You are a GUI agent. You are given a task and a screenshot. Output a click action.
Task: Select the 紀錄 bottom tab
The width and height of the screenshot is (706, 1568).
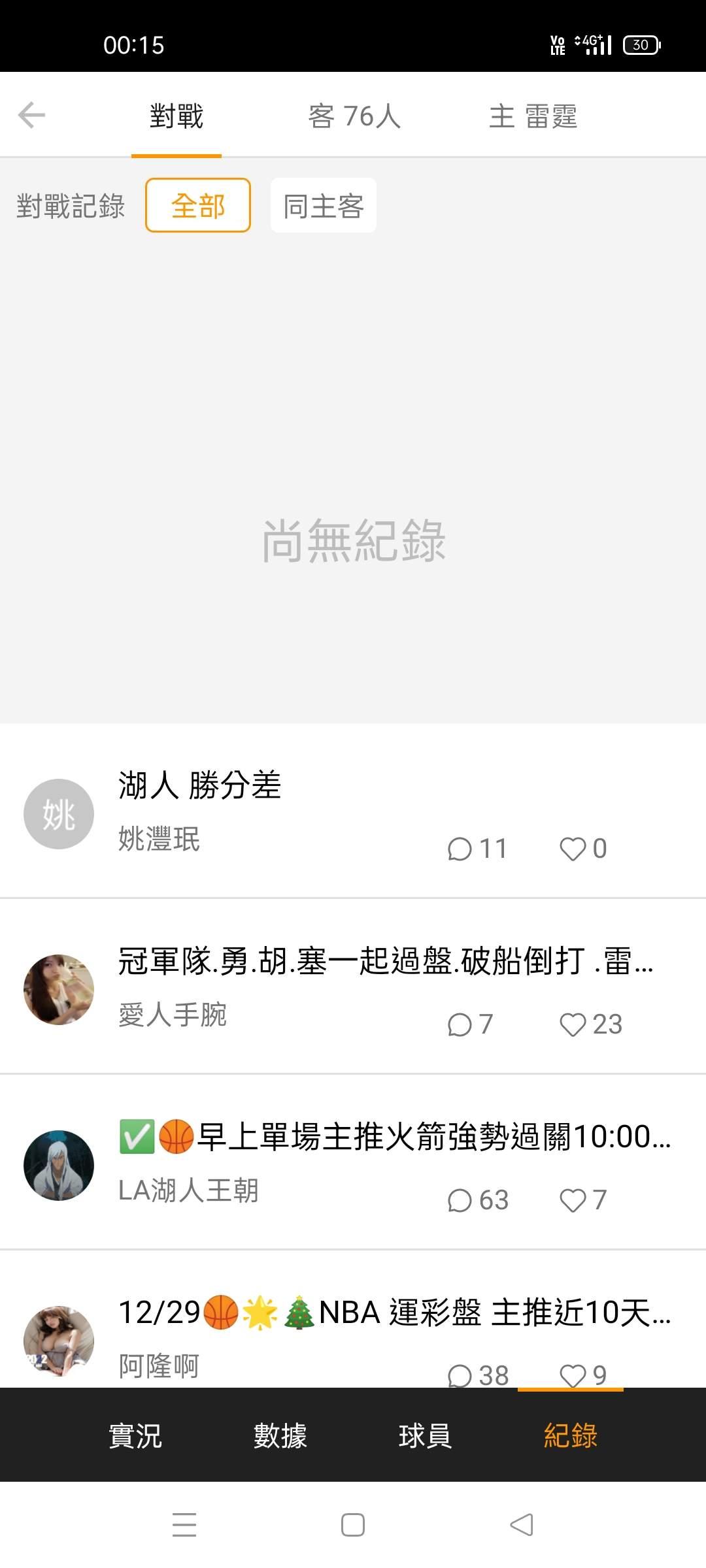pyautogui.click(x=571, y=1435)
